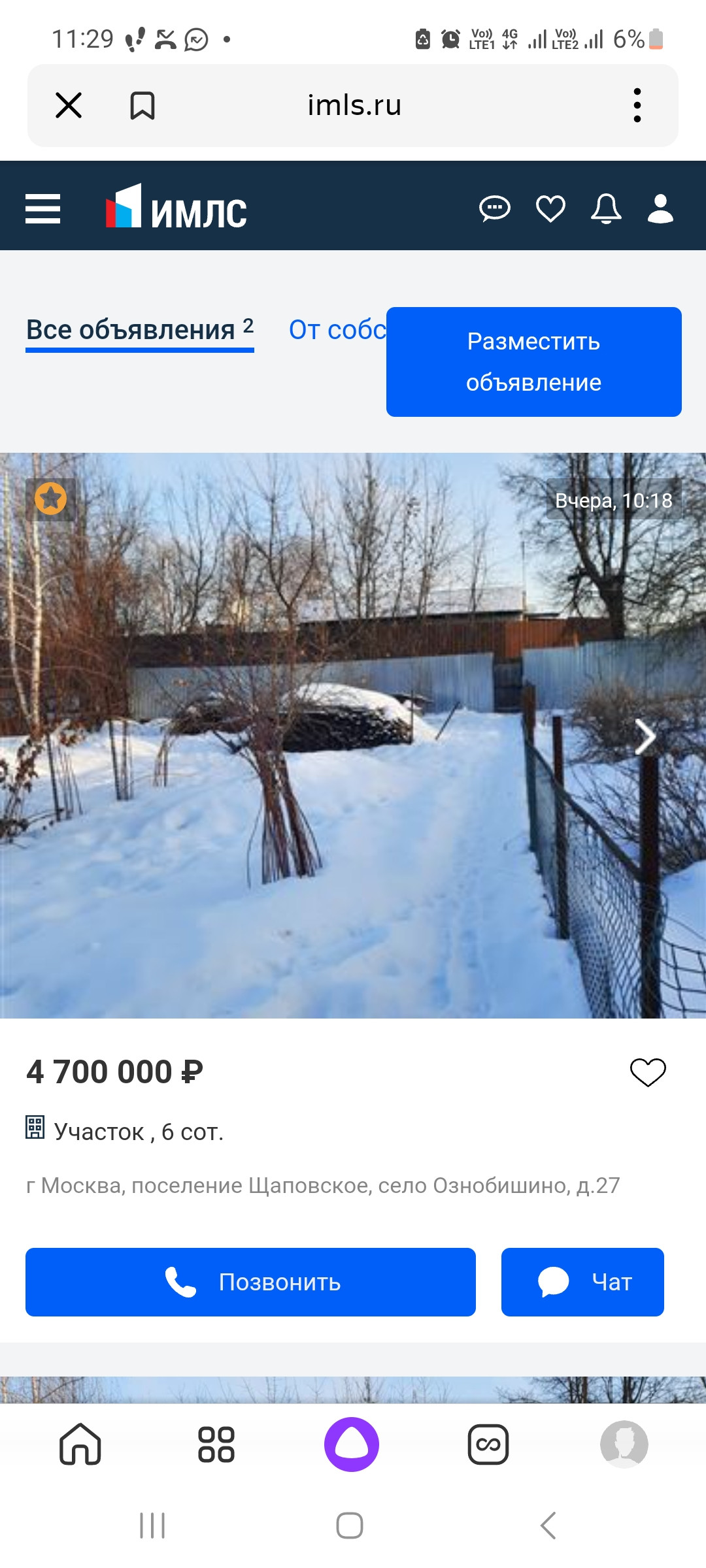Image resolution: width=706 pixels, height=1568 pixels.
Task: Open site messages icon in header
Action: (x=495, y=209)
